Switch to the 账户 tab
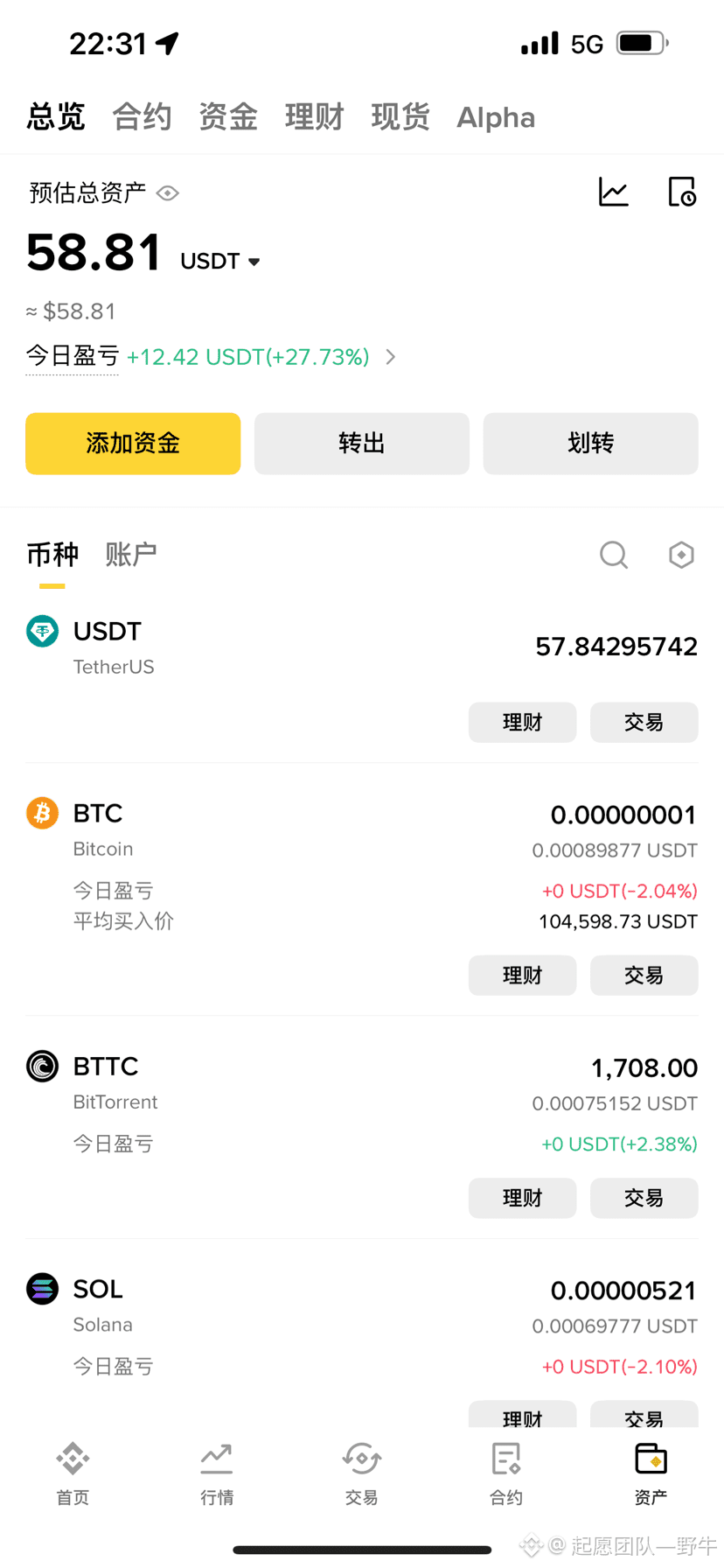Viewport: 724px width, 1568px height. [130, 555]
